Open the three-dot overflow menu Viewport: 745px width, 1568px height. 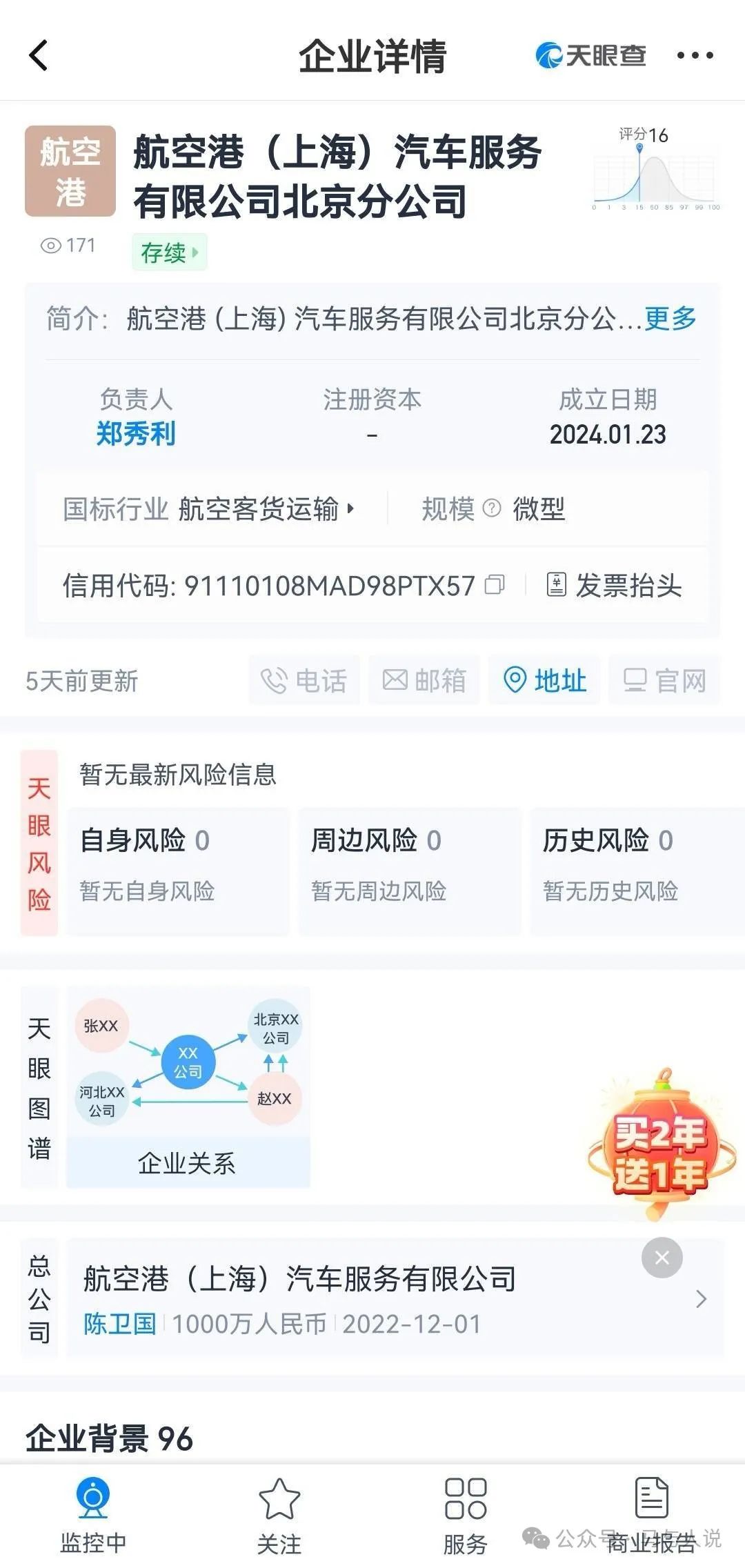[695, 55]
